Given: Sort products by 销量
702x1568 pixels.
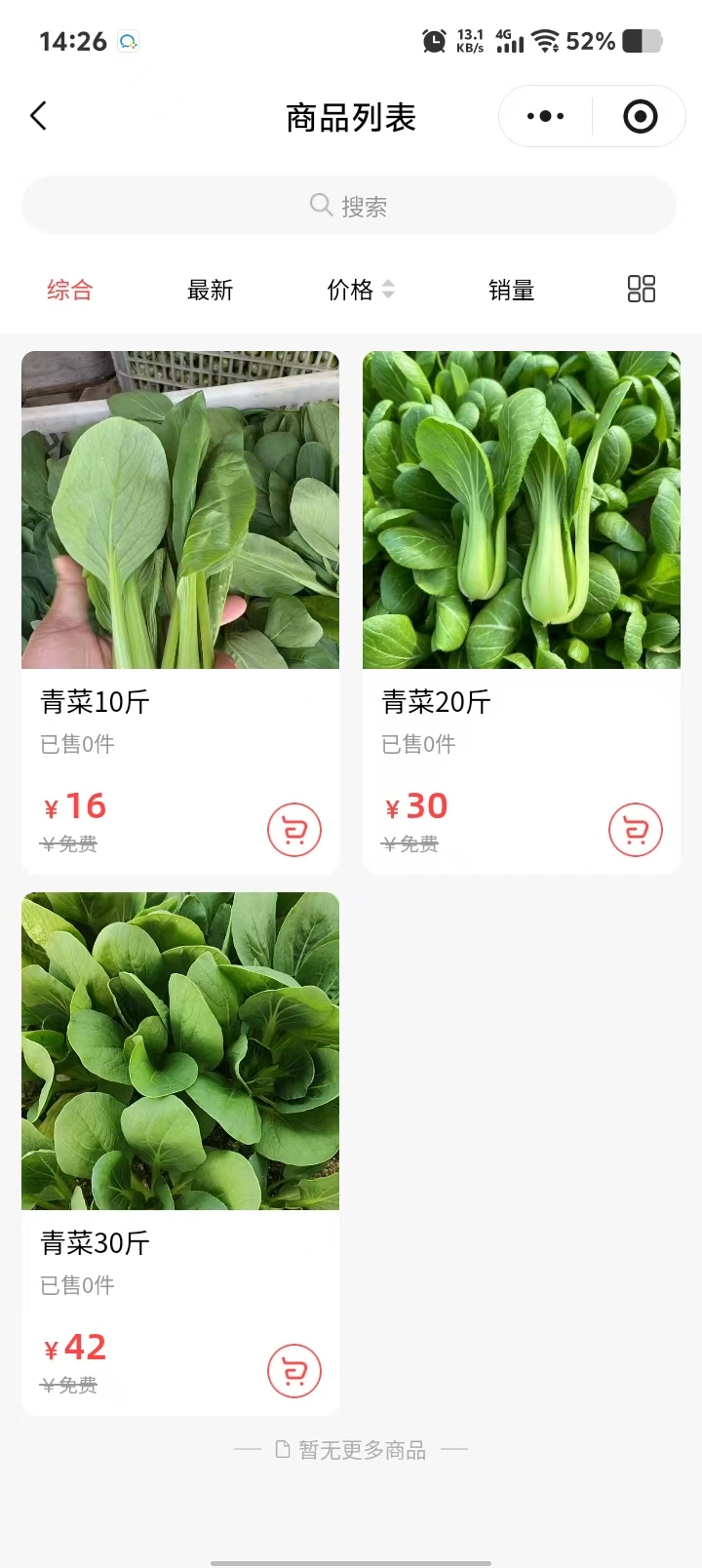Looking at the screenshot, I should coord(511,290).
